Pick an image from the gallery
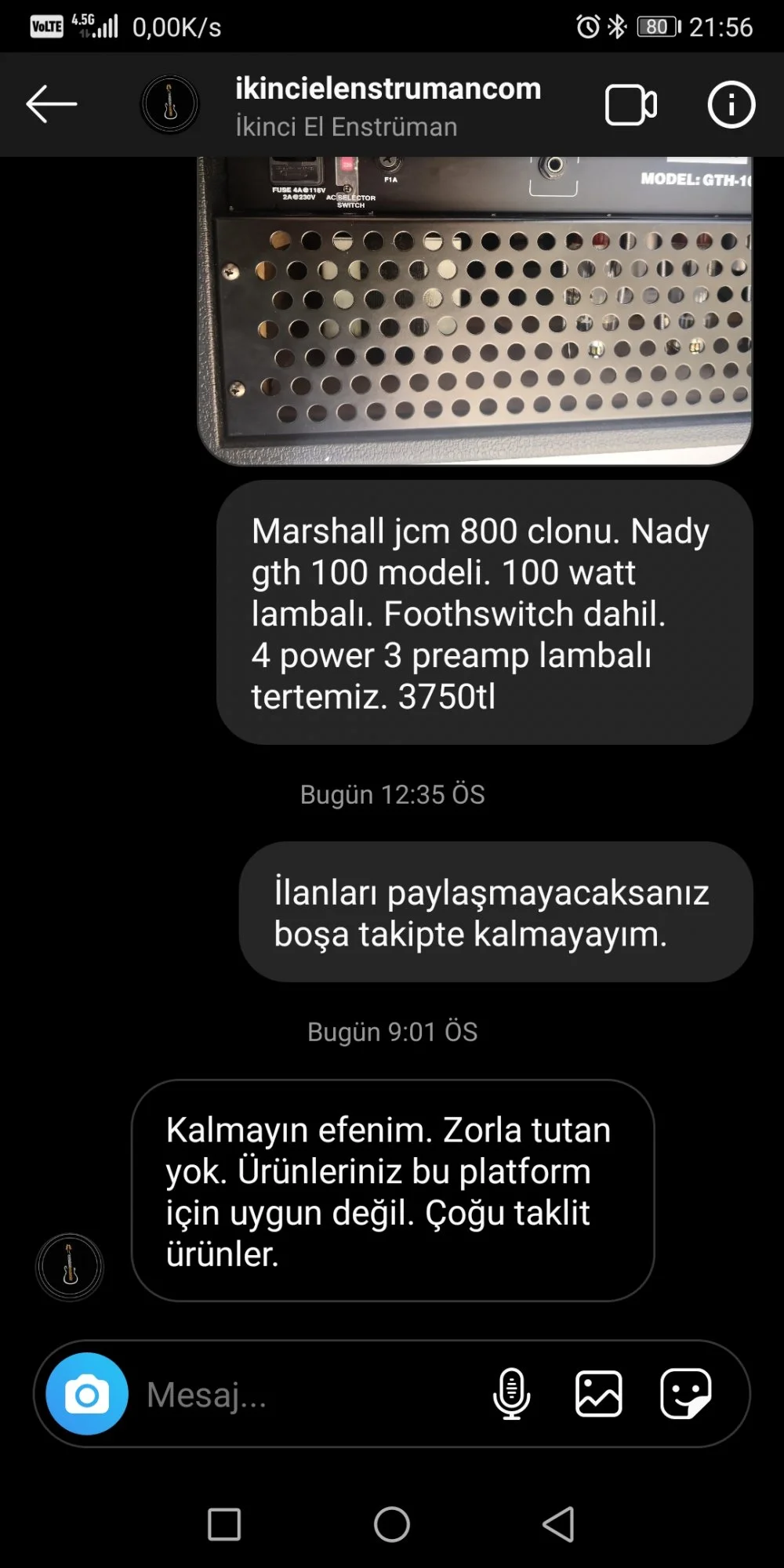 (599, 1394)
